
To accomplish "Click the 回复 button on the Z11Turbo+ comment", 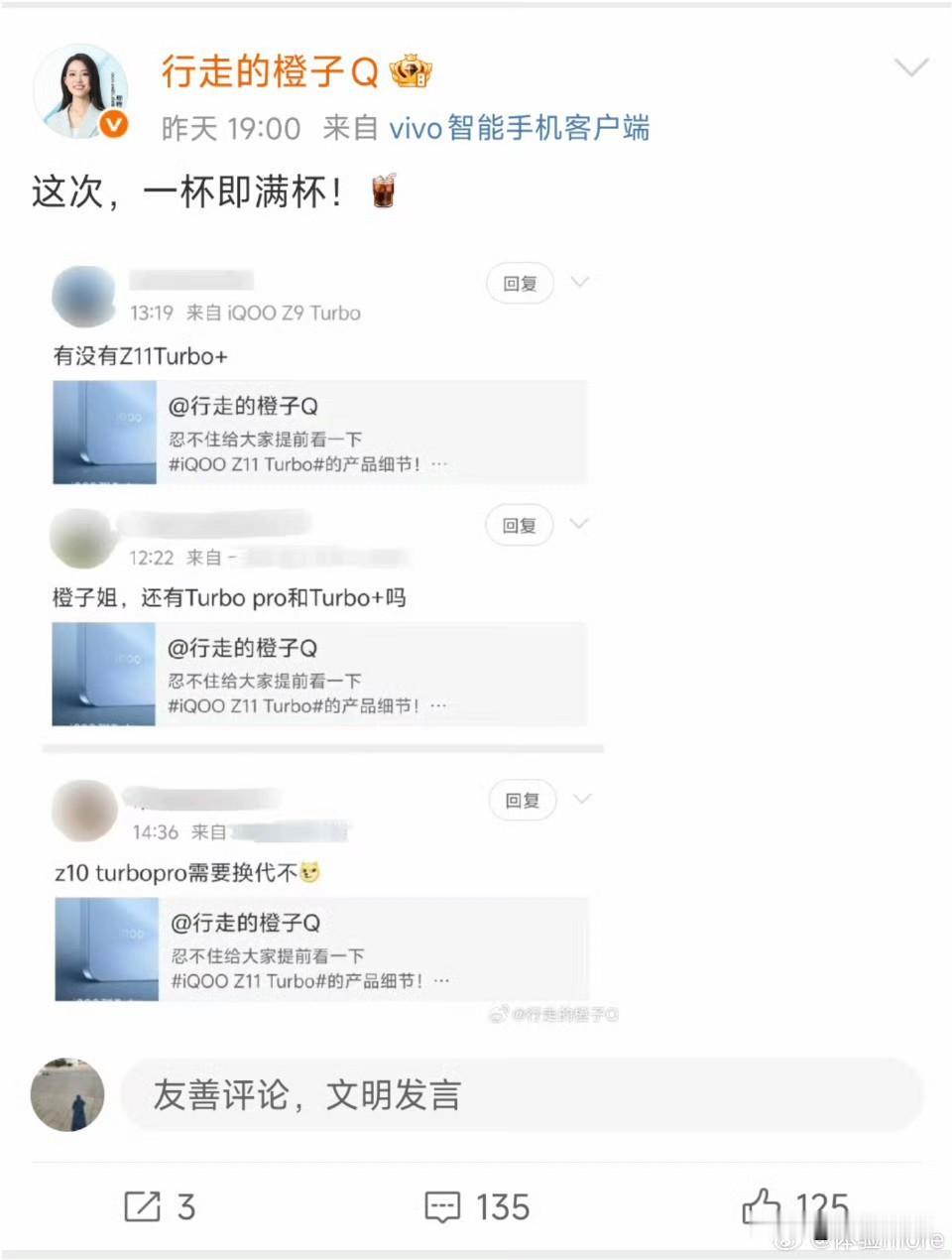I will 519,283.
